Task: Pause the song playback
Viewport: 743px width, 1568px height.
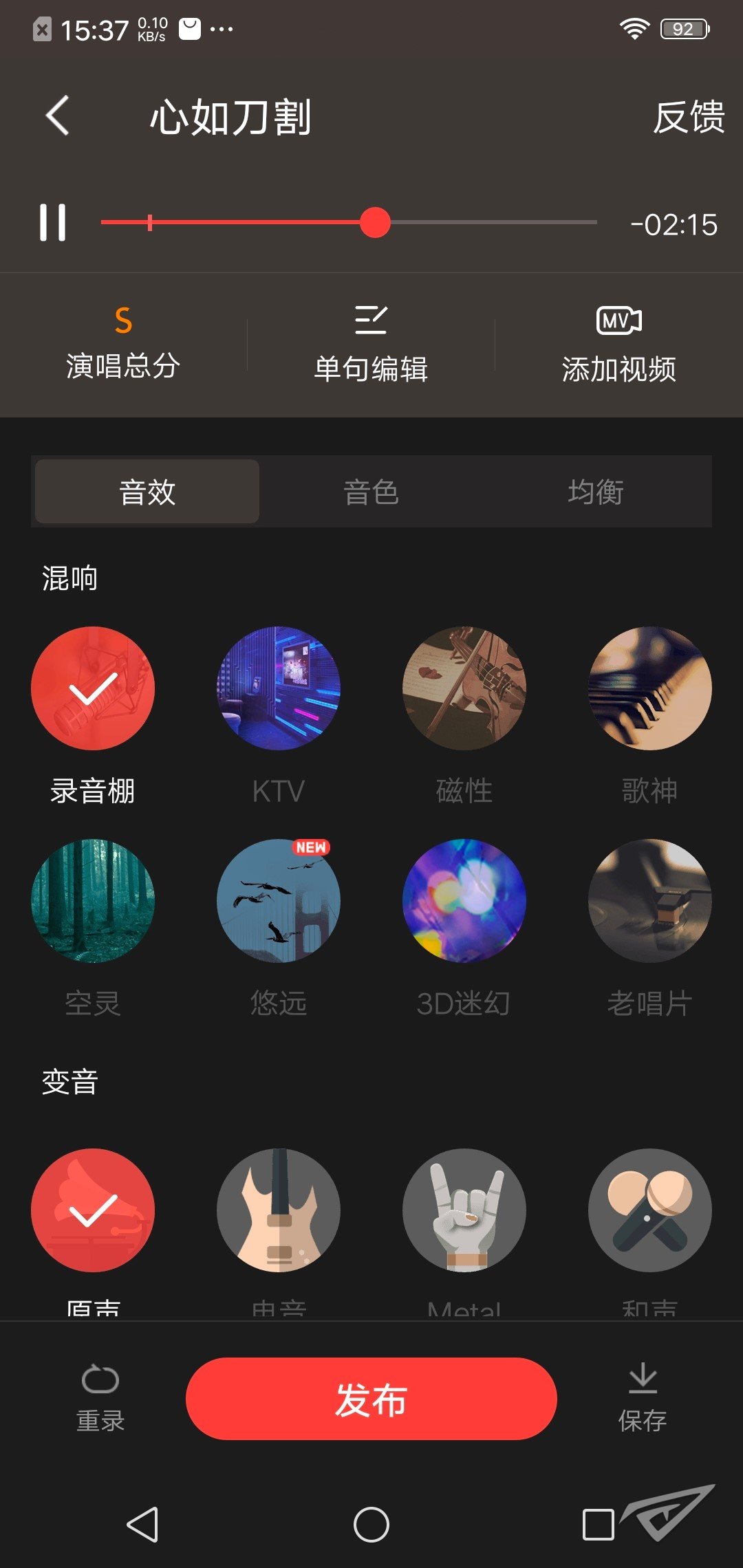Action: coord(52,222)
